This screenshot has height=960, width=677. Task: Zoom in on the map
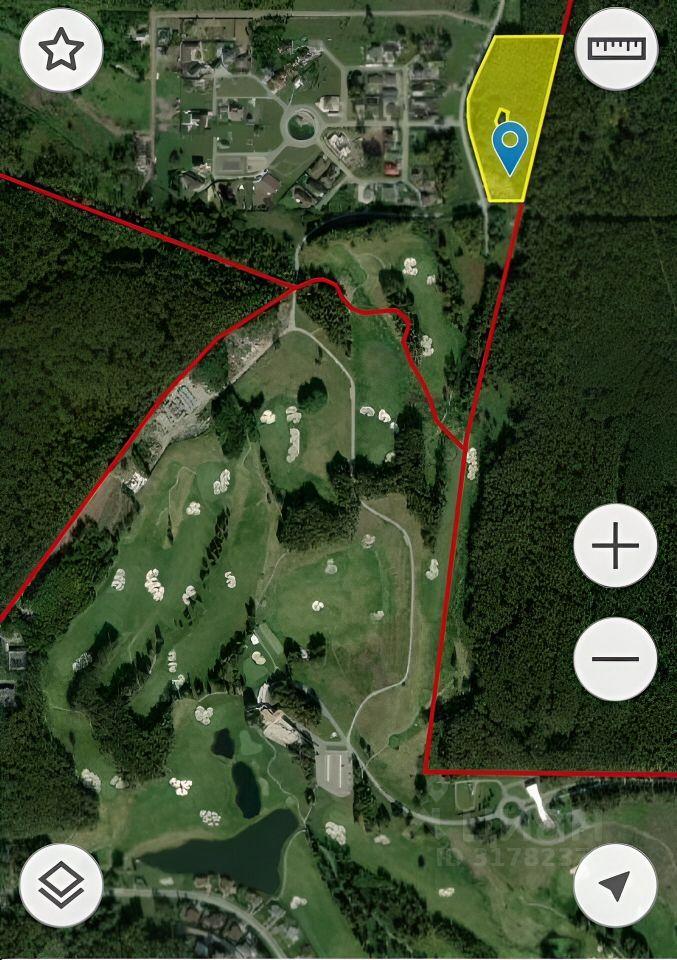pyautogui.click(x=615, y=546)
